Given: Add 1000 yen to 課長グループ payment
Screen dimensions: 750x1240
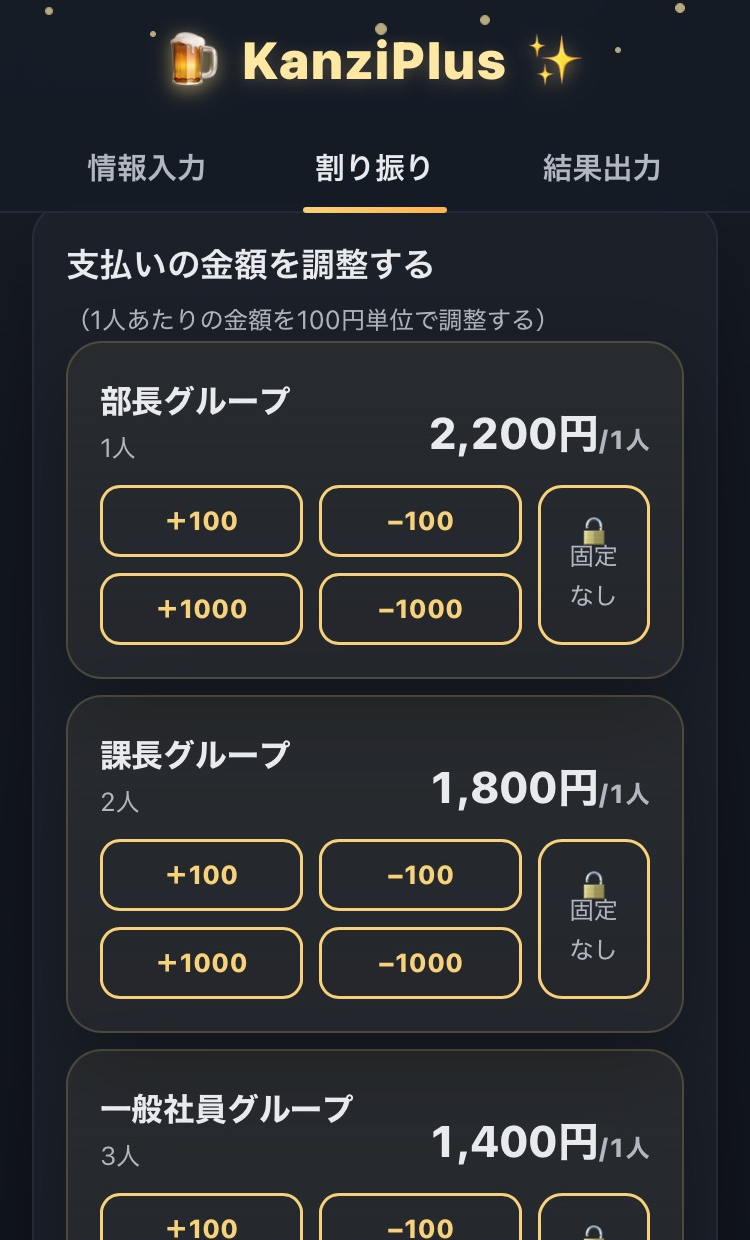Looking at the screenshot, I should (x=200, y=963).
